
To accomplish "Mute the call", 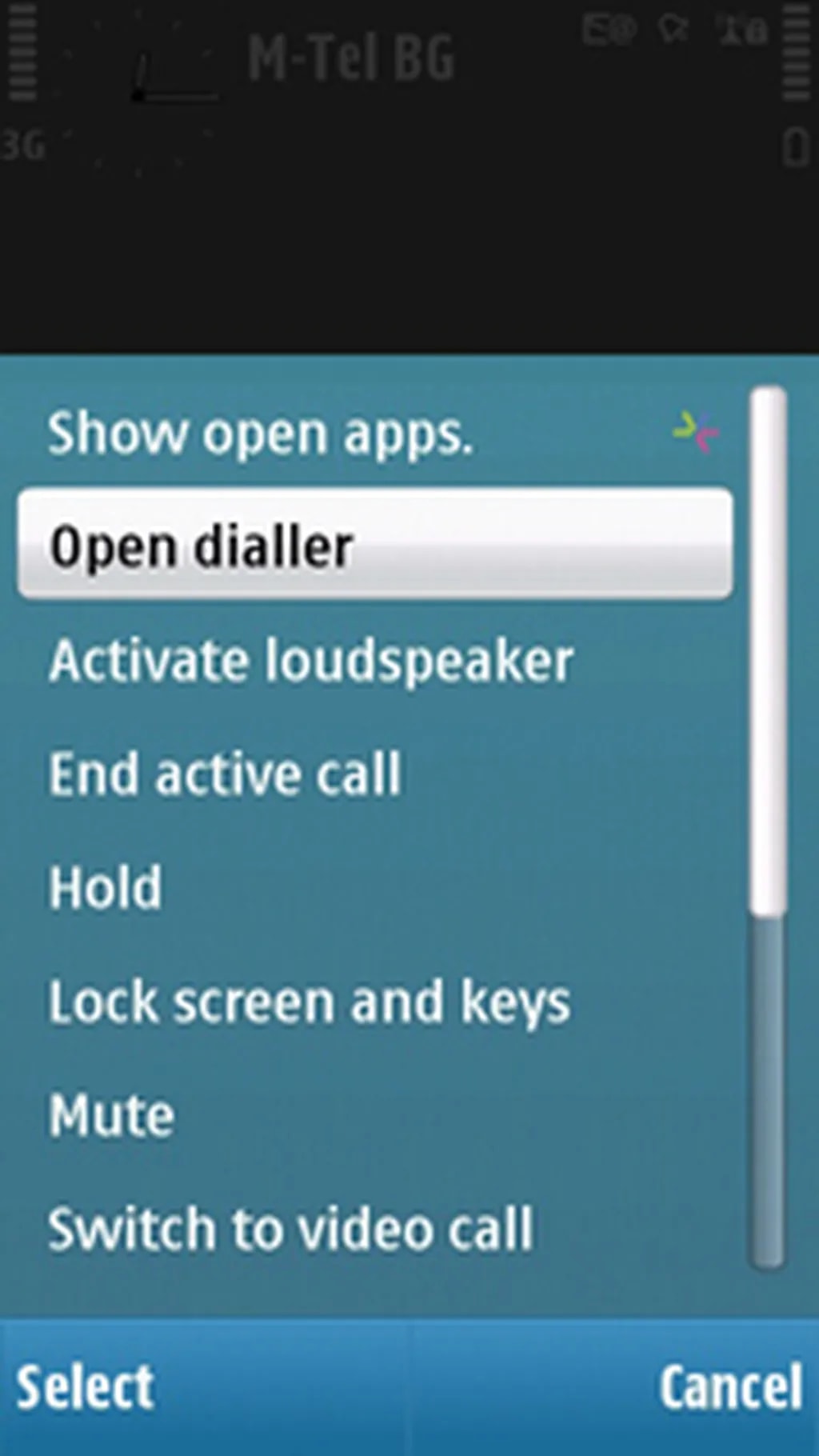I will pos(112,1115).
